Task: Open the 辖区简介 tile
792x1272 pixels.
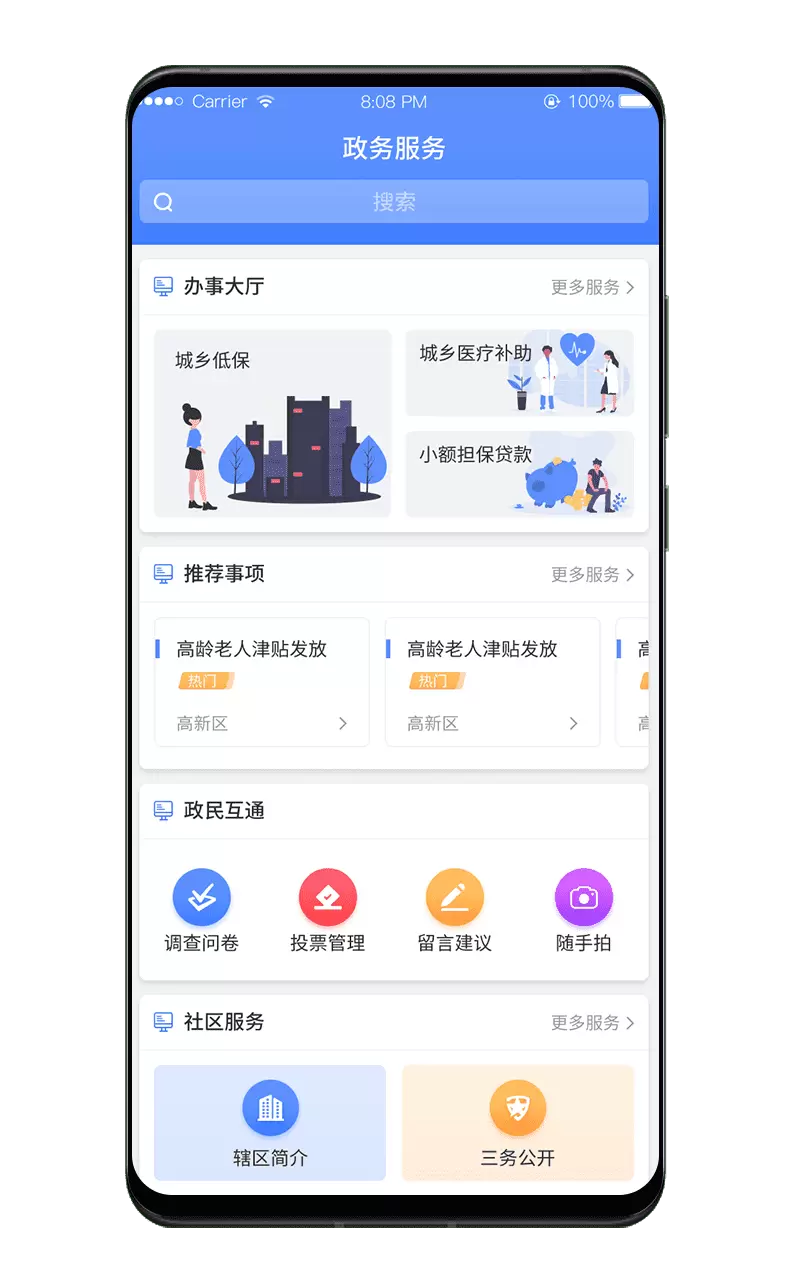Action: point(270,1122)
